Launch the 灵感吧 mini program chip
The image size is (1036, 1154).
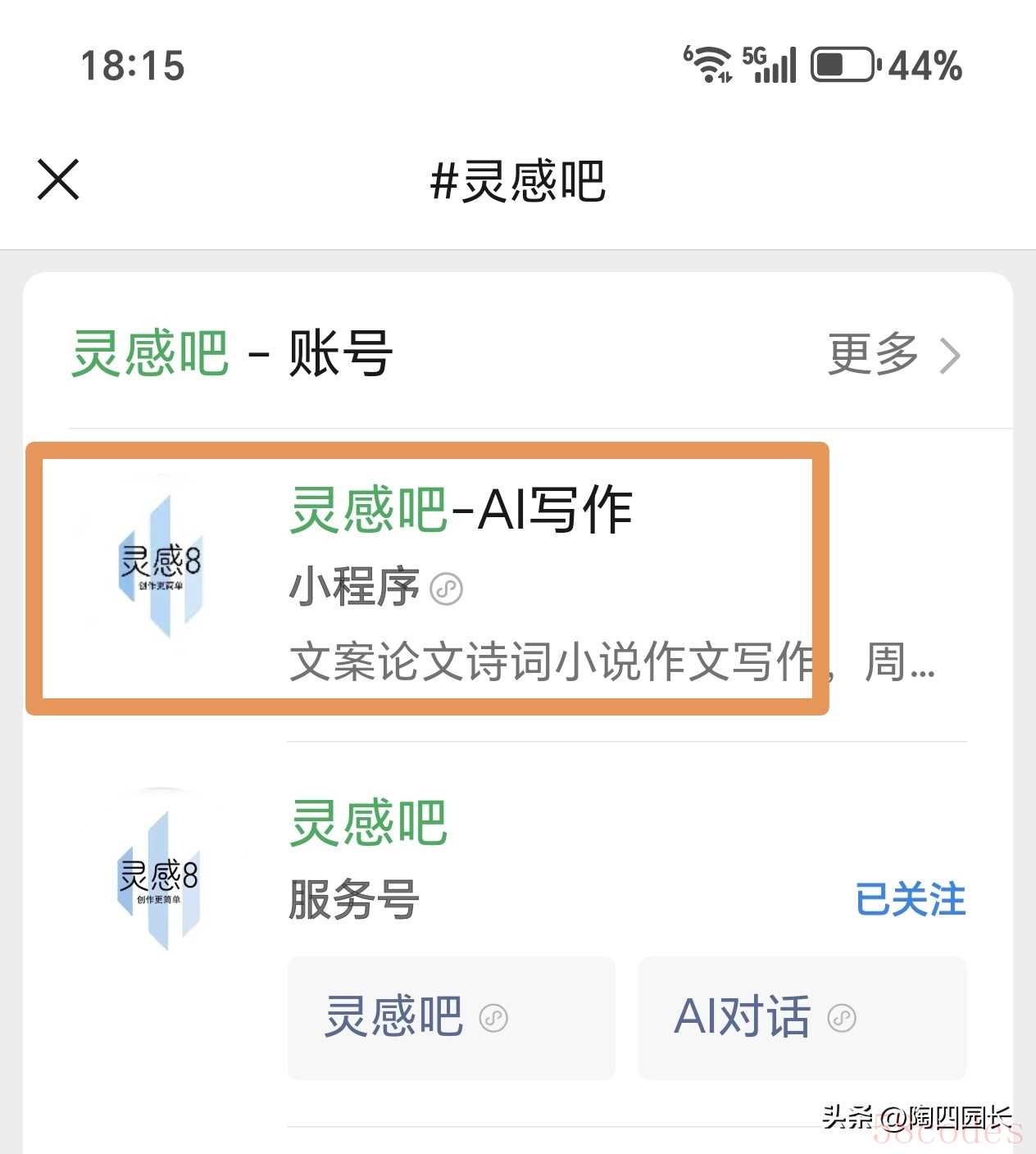[451, 1017]
